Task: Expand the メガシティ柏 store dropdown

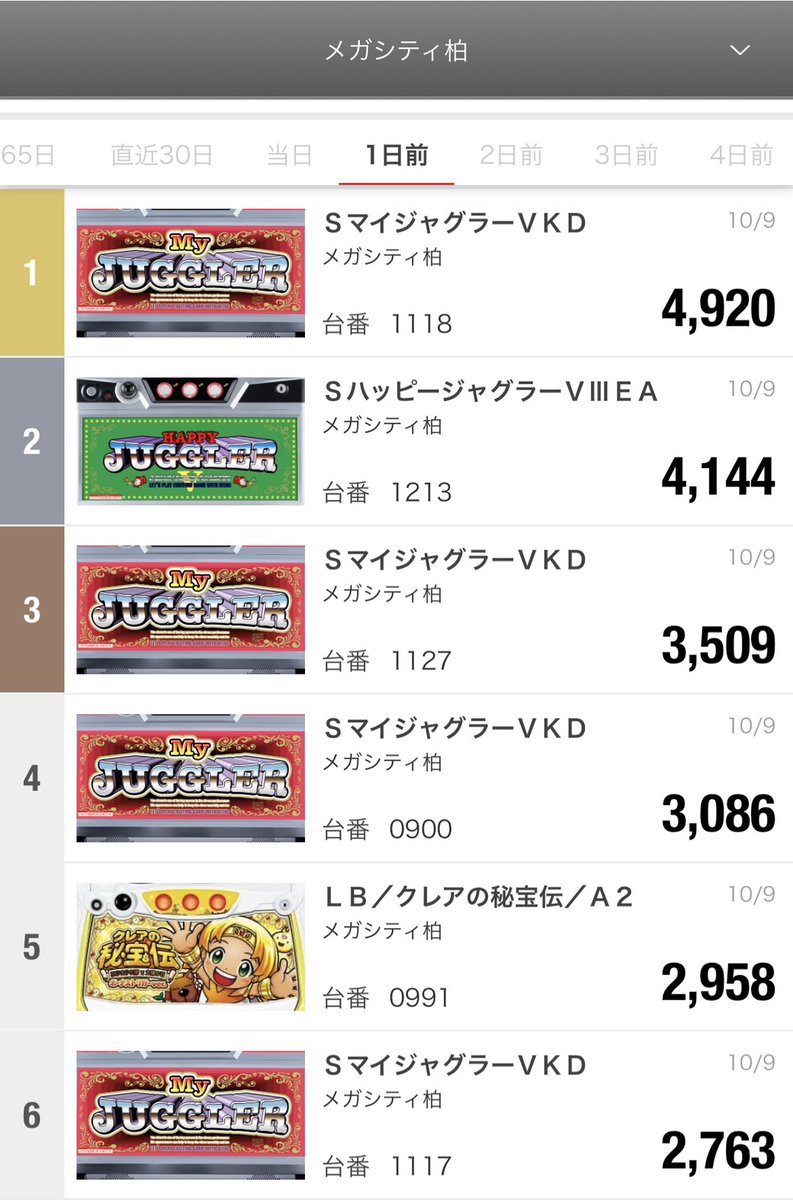Action: 739,50
